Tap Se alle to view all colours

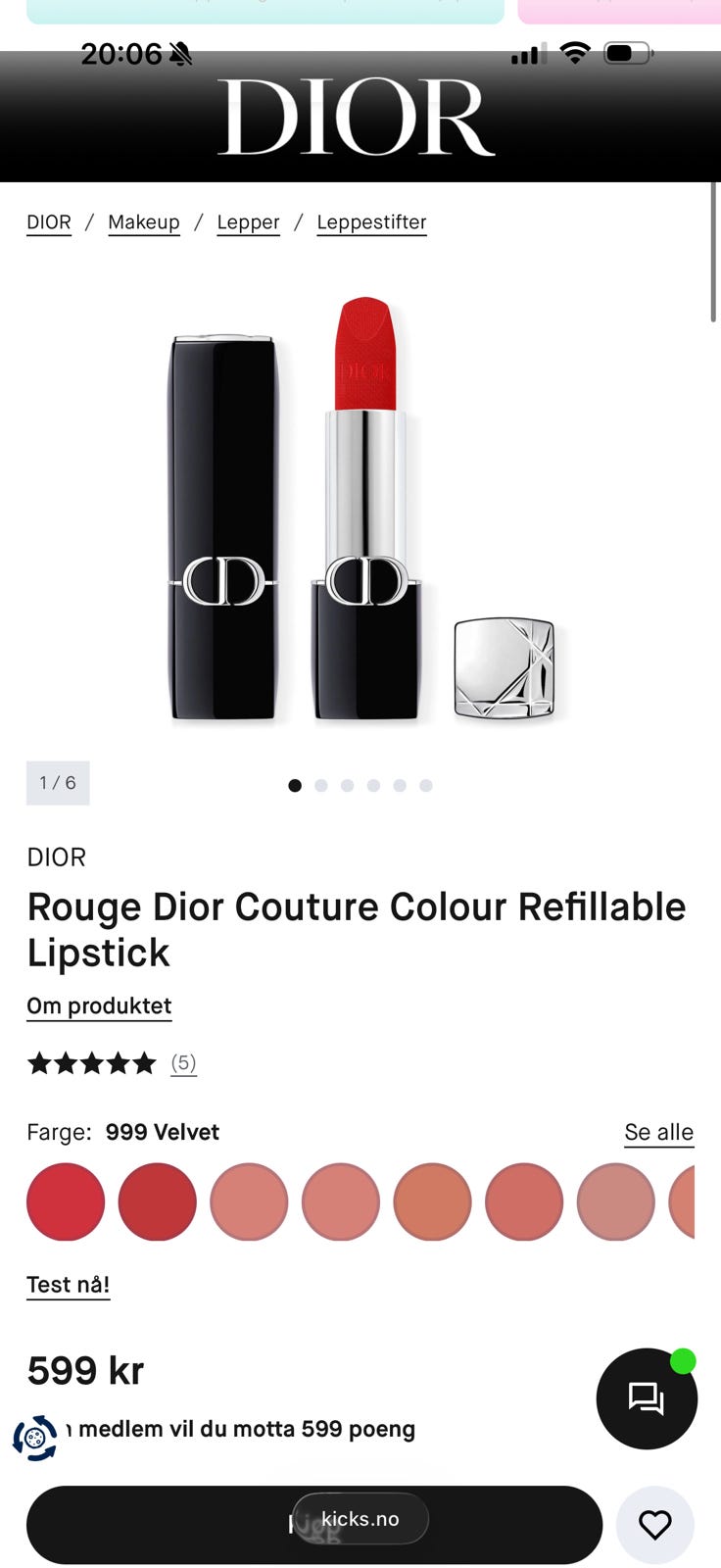pyautogui.click(x=658, y=1132)
